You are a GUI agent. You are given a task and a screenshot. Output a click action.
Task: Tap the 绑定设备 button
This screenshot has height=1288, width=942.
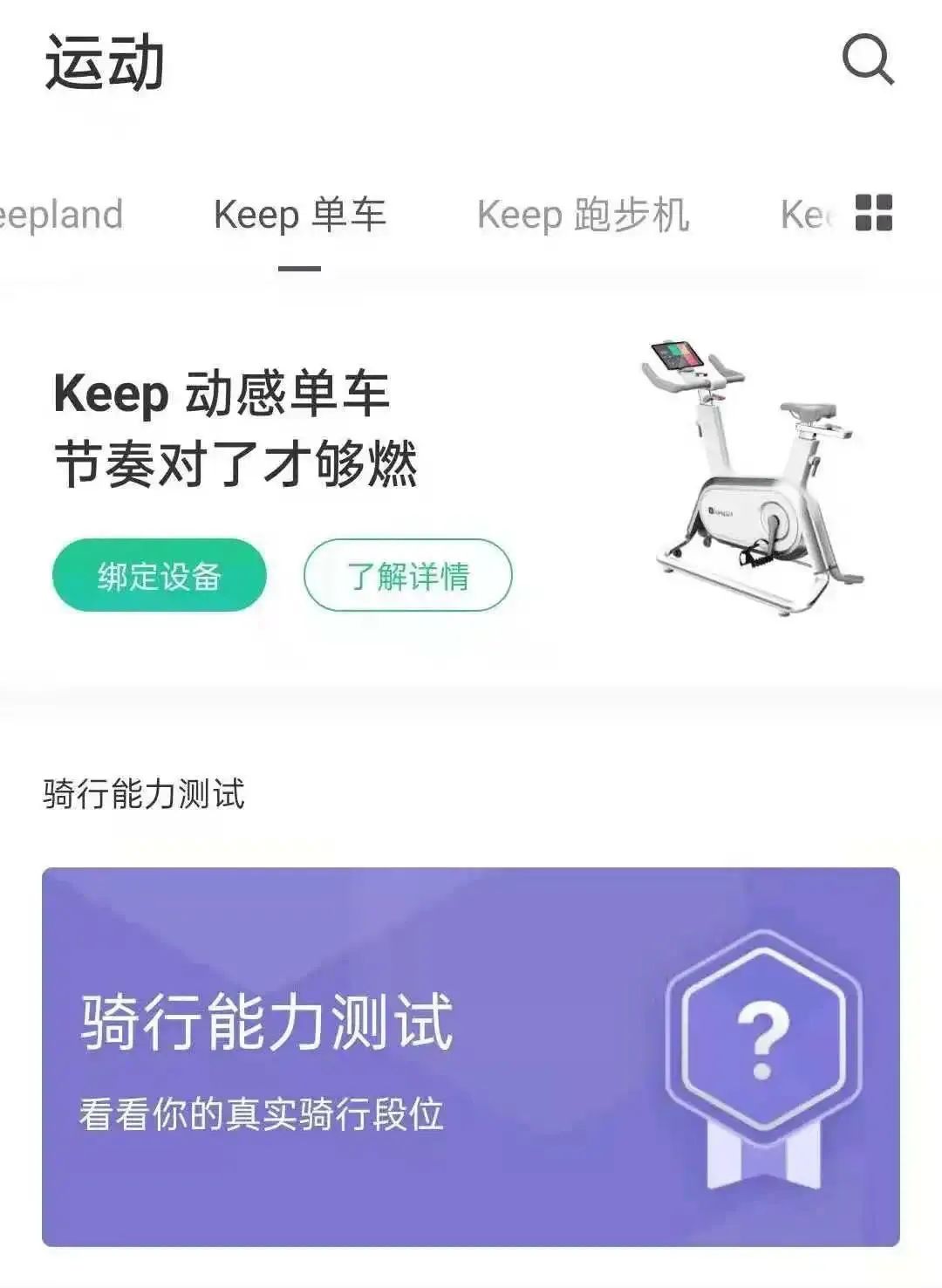point(160,576)
